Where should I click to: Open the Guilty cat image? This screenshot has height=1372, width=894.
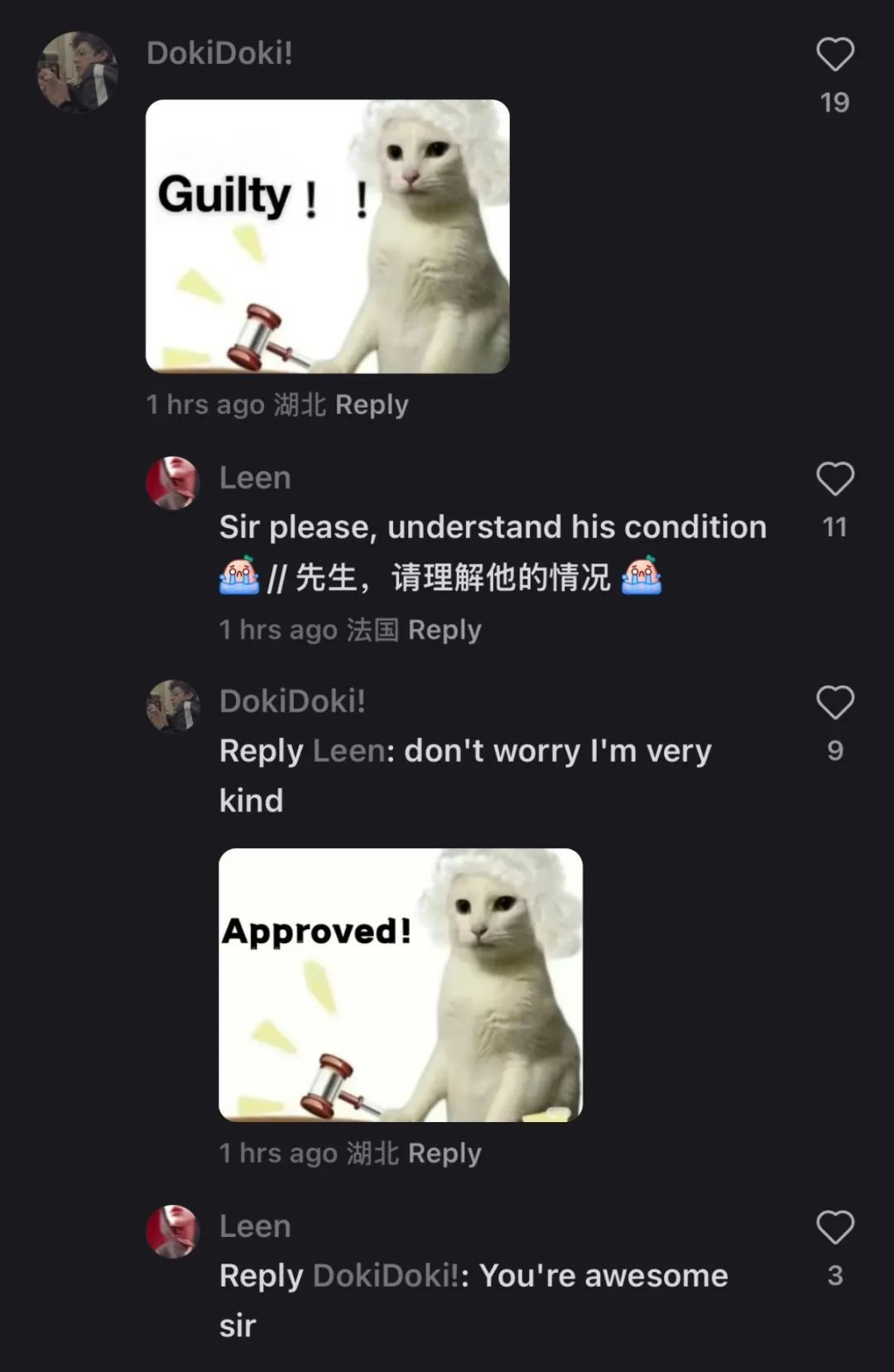[327, 237]
